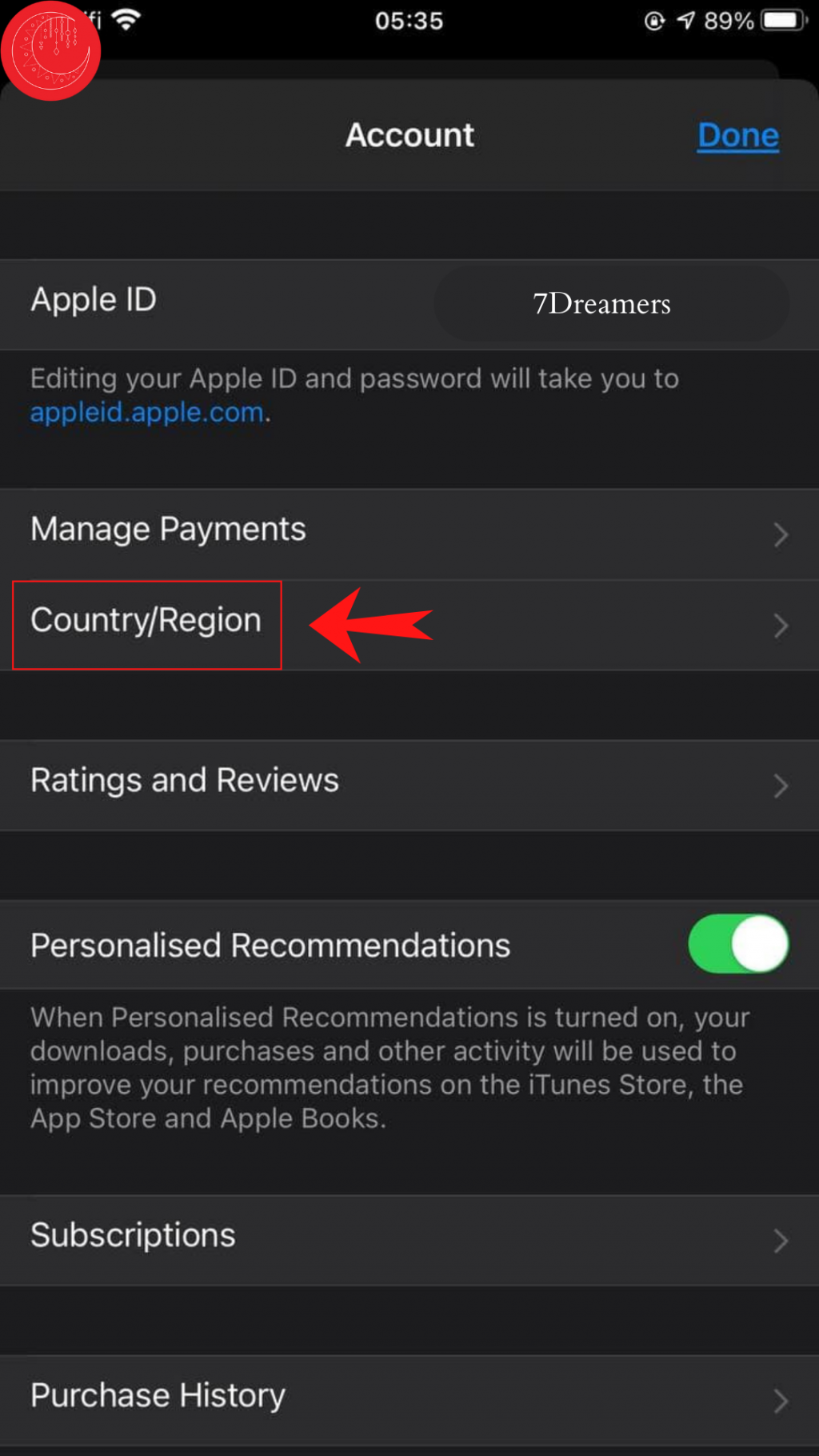The height and width of the screenshot is (1456, 819).
Task: Expand the Country/Region chevron
Action: pyautogui.click(x=780, y=626)
